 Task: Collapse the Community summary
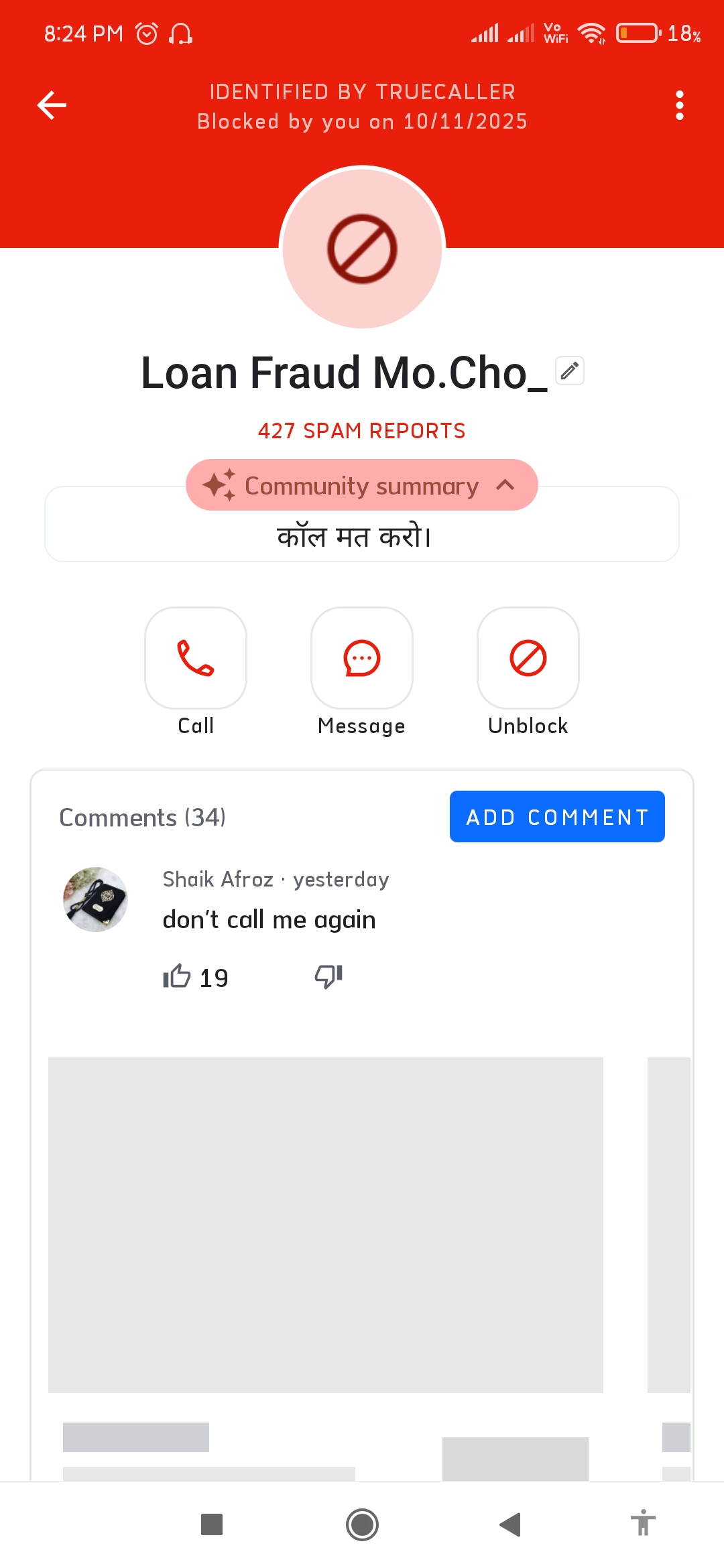[362, 485]
